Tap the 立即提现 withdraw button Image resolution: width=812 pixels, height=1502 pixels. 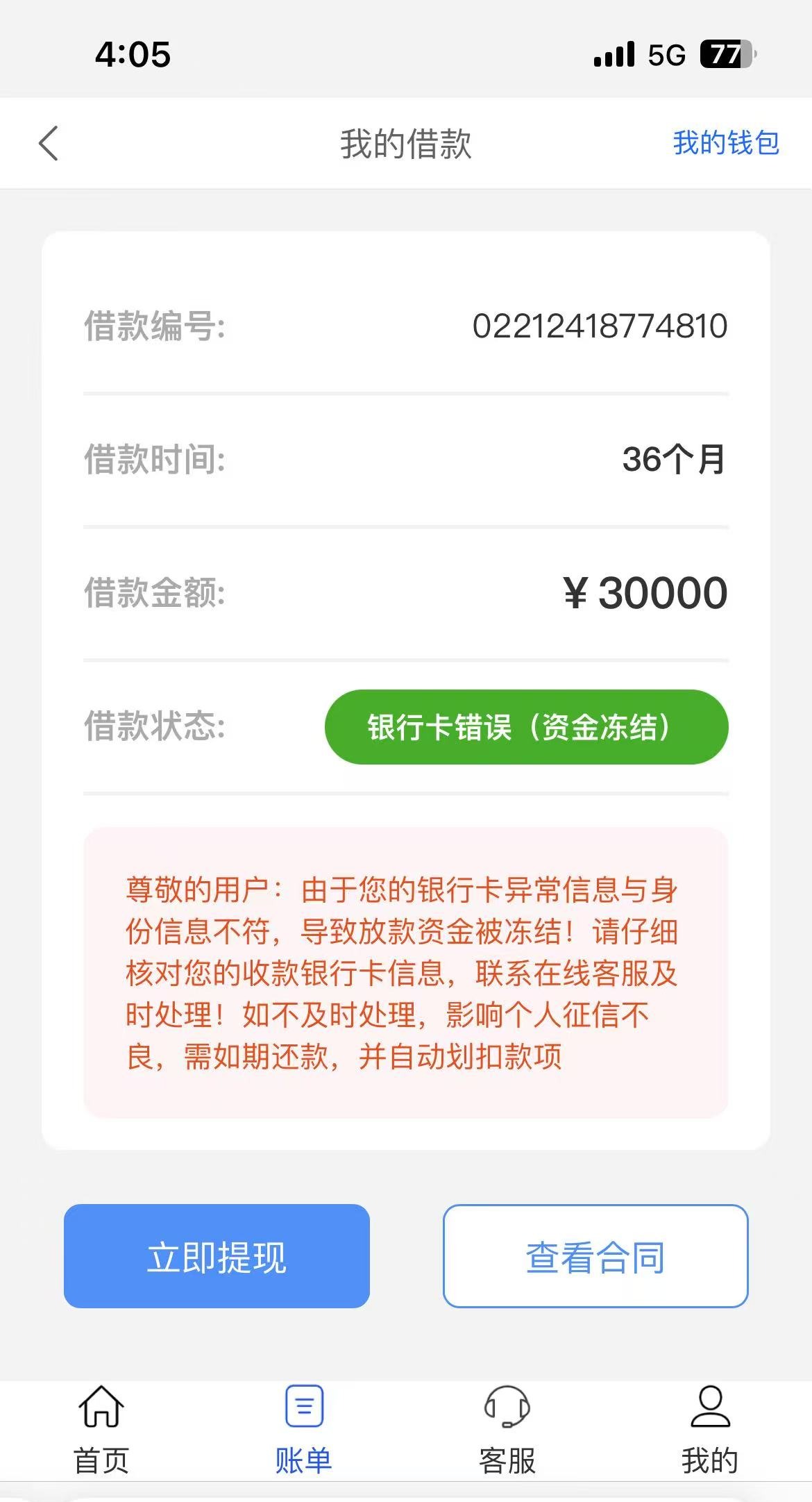pyautogui.click(x=217, y=1255)
